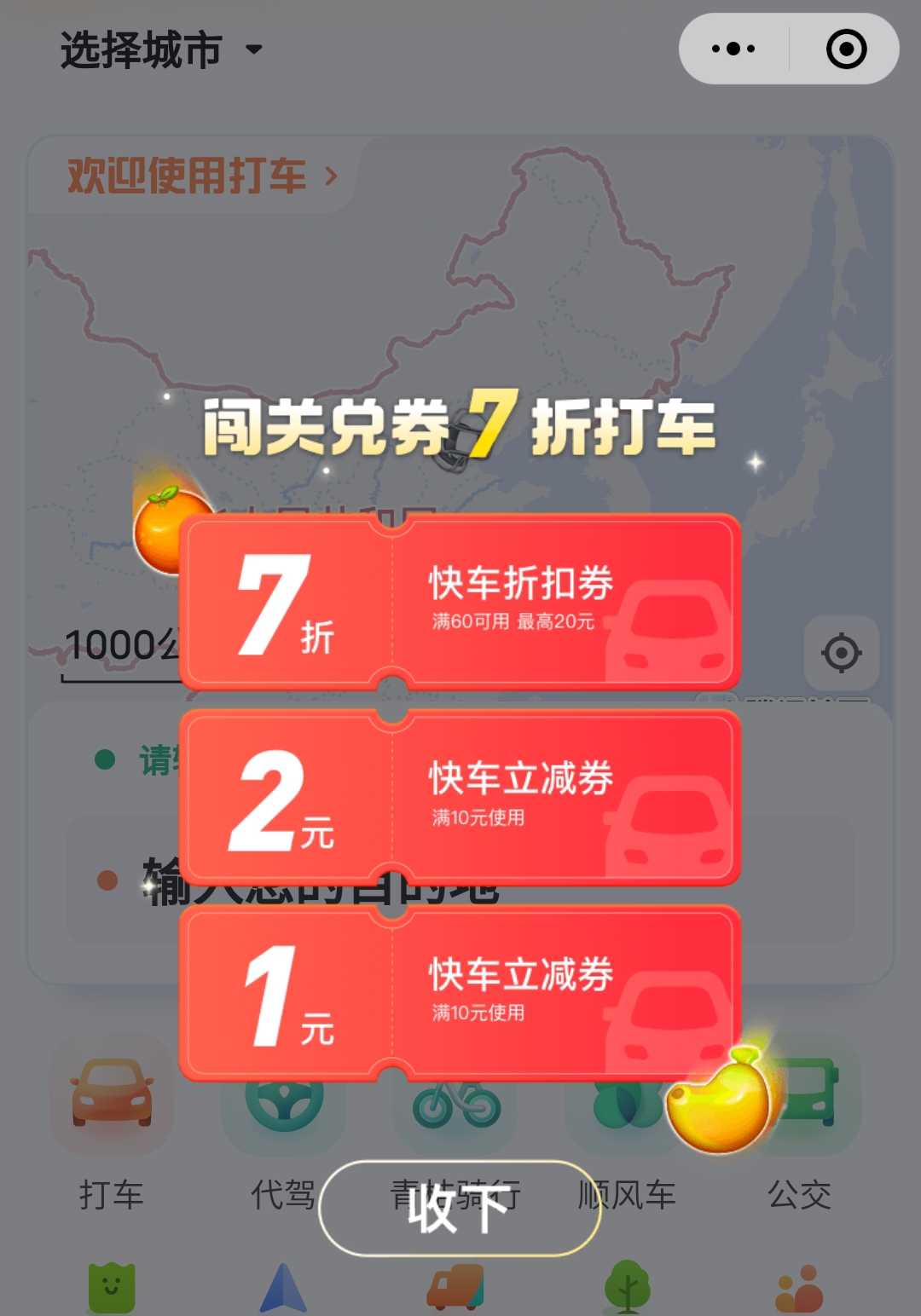This screenshot has height=1316, width=921.
Task: Open the 选择城市 city dropdown
Action: [160, 49]
